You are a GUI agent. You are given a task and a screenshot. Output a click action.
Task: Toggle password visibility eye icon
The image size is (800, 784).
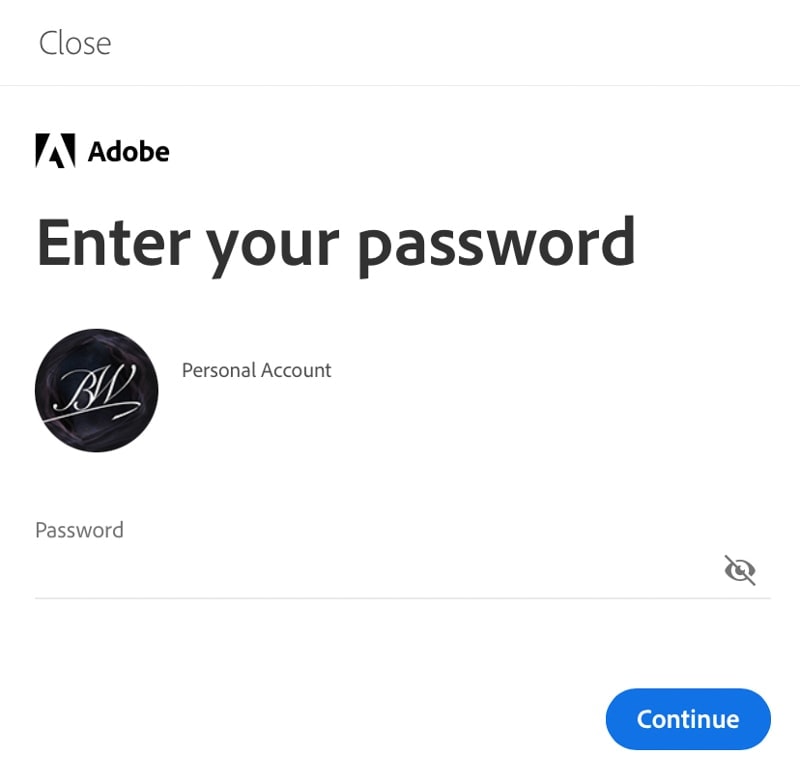tap(739, 571)
